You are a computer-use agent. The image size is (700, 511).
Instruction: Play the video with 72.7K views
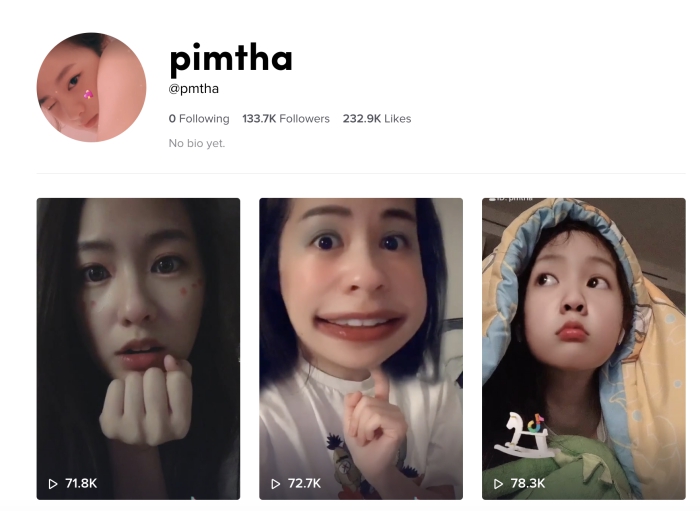click(360, 348)
